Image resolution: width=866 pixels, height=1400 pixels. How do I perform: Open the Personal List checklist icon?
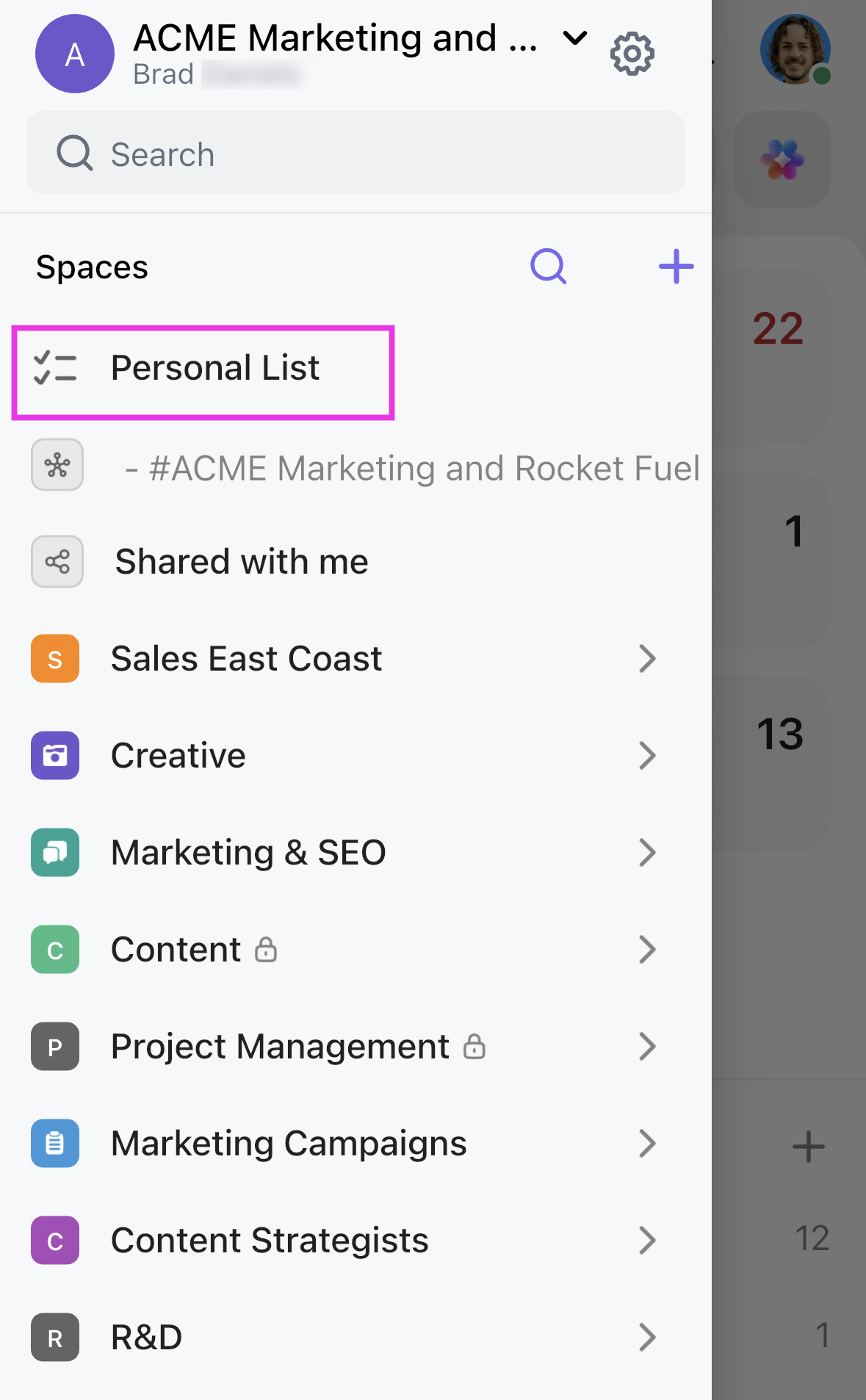[x=54, y=369]
